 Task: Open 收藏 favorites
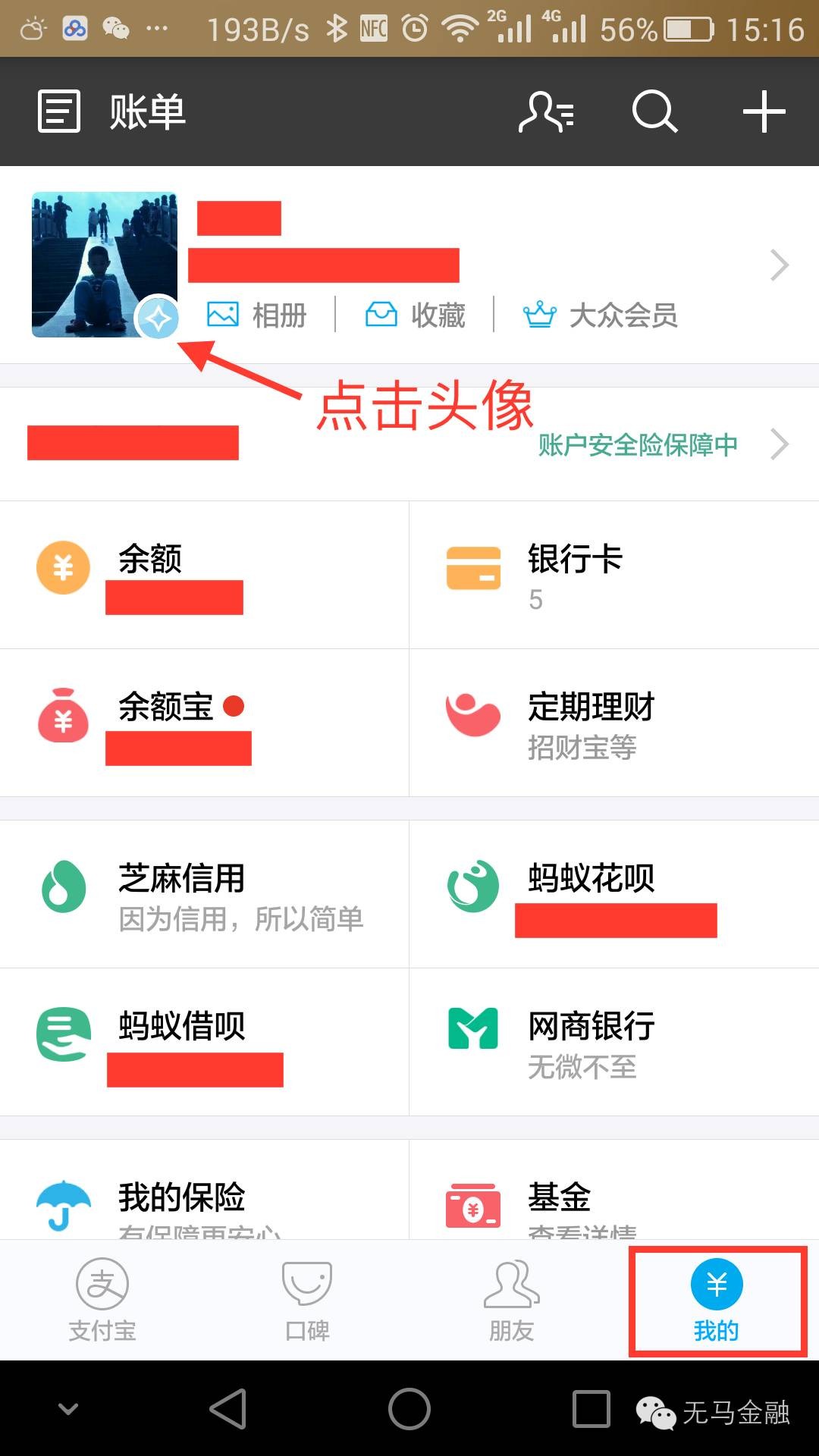[x=416, y=315]
